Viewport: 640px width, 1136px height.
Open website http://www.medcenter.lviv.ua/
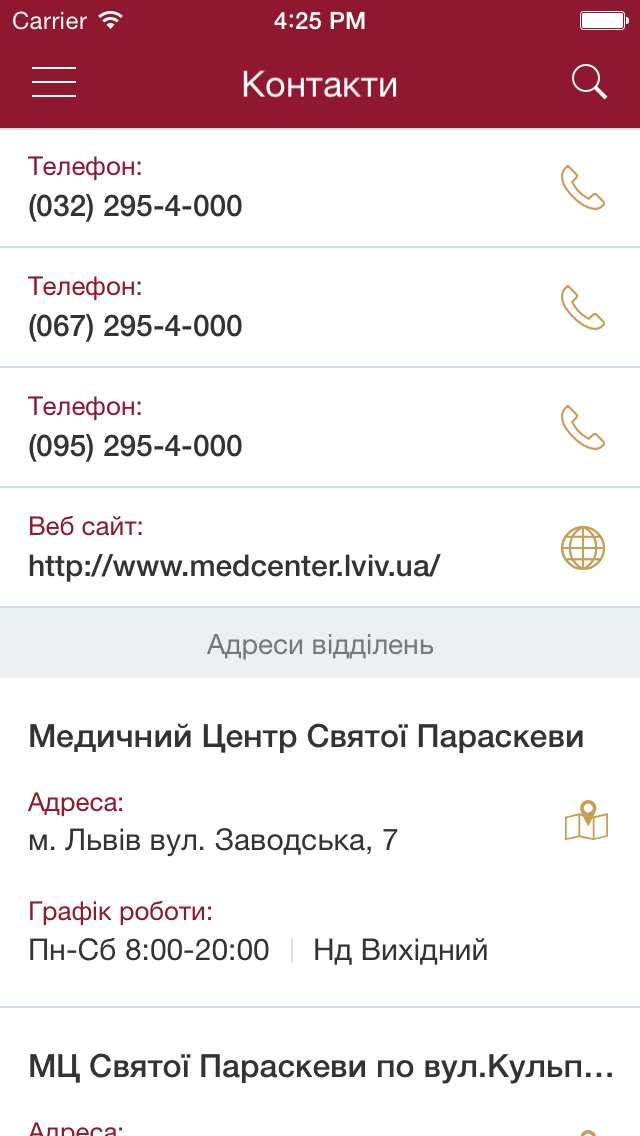[320, 547]
